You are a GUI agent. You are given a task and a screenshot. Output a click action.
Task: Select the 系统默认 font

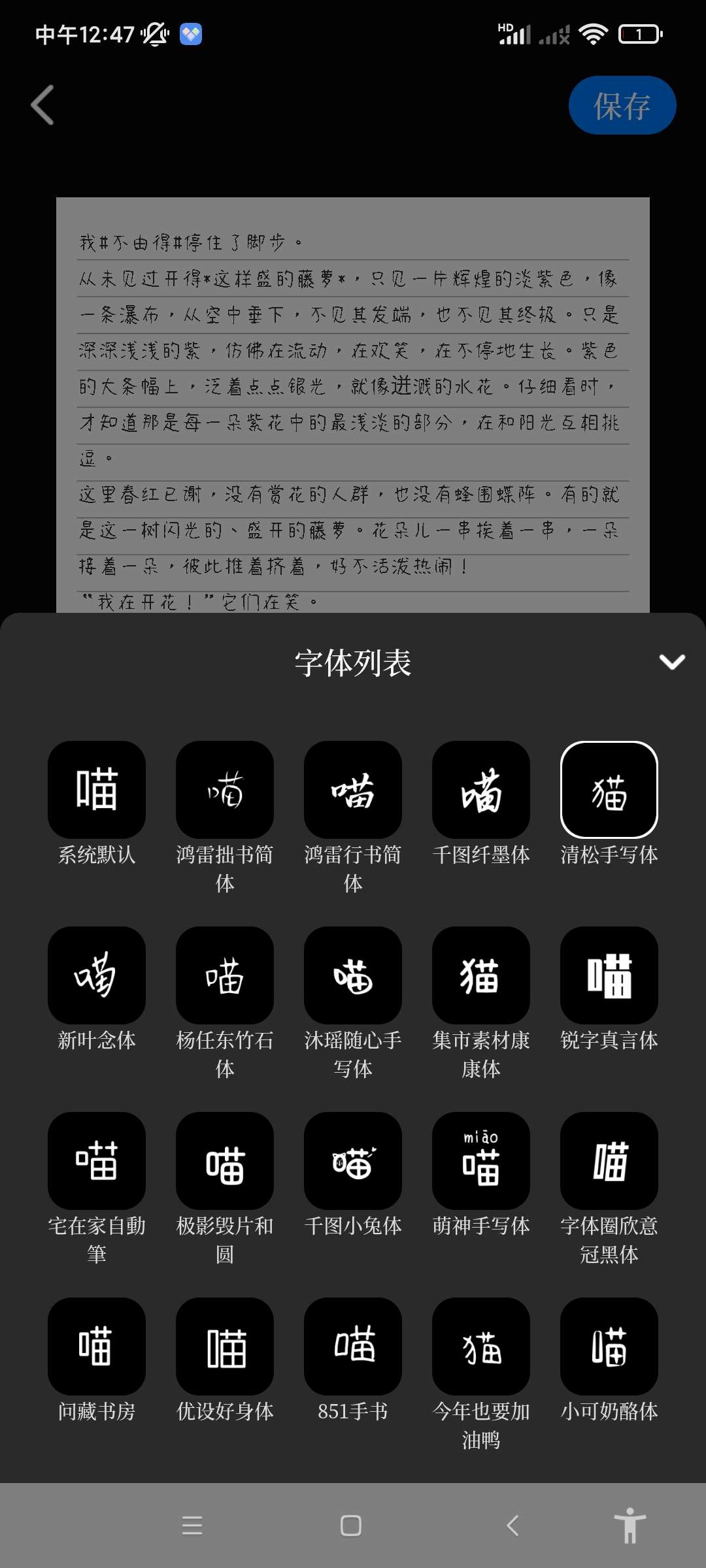click(97, 790)
